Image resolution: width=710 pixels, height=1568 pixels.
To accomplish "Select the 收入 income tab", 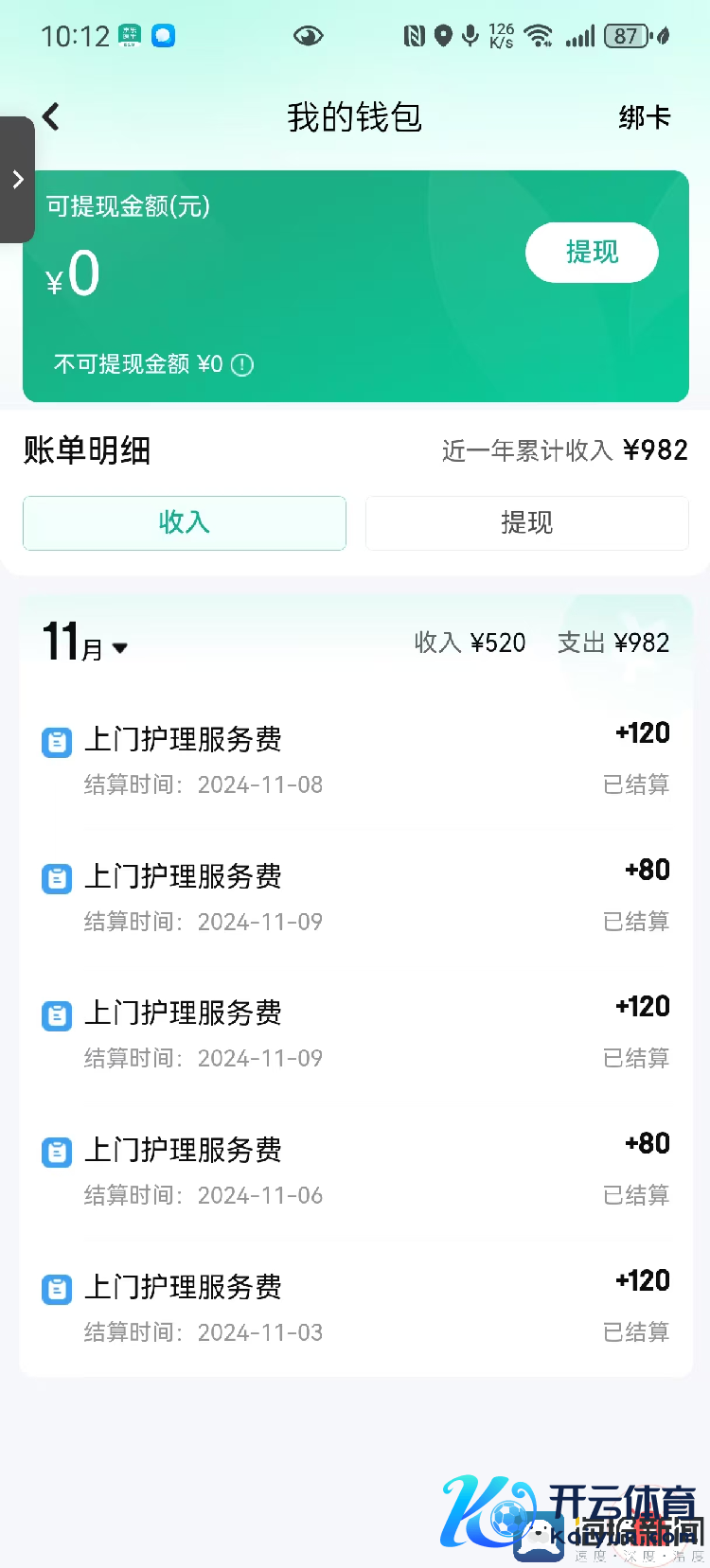I will point(185,522).
